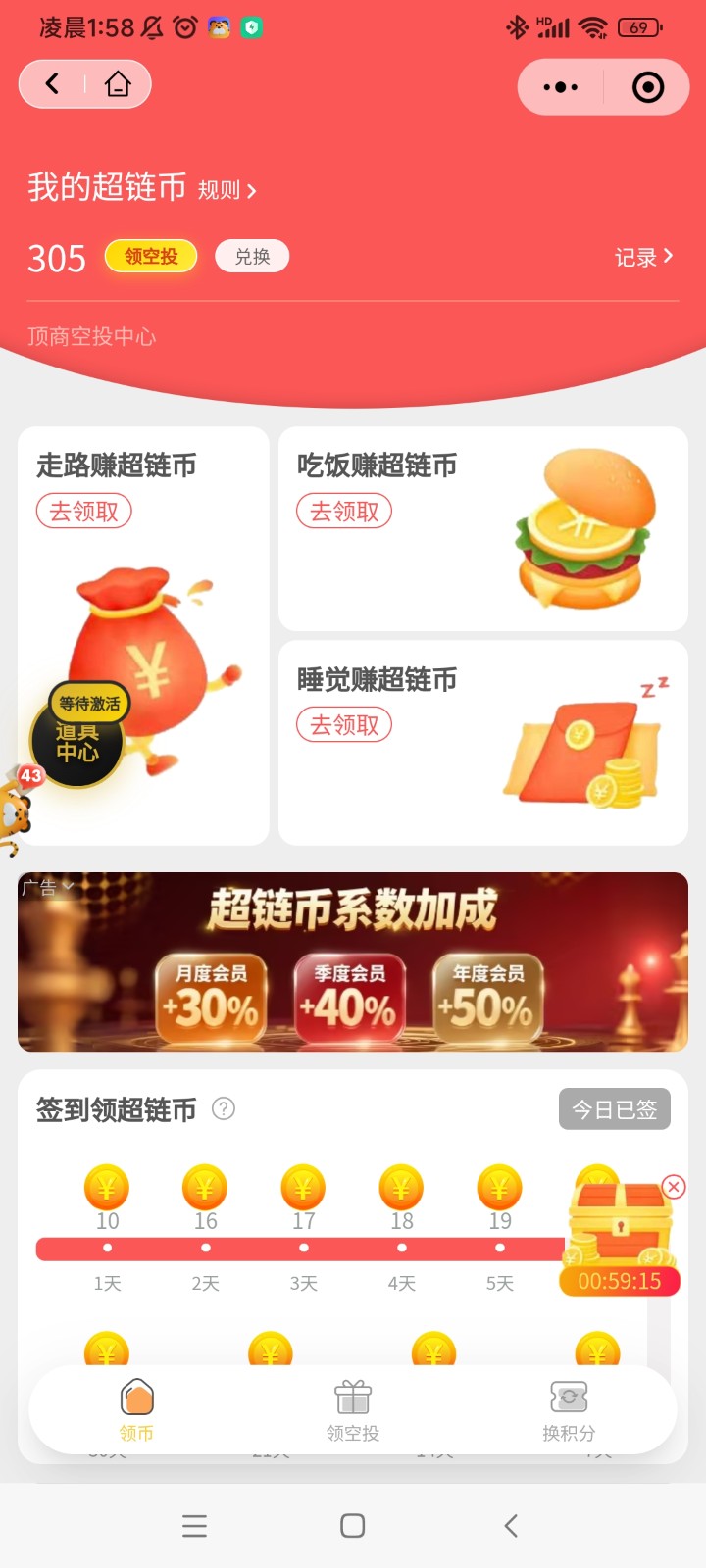This screenshot has width=706, height=1568.
Task: Tap the 今日已签 status button
Action: tap(614, 1108)
